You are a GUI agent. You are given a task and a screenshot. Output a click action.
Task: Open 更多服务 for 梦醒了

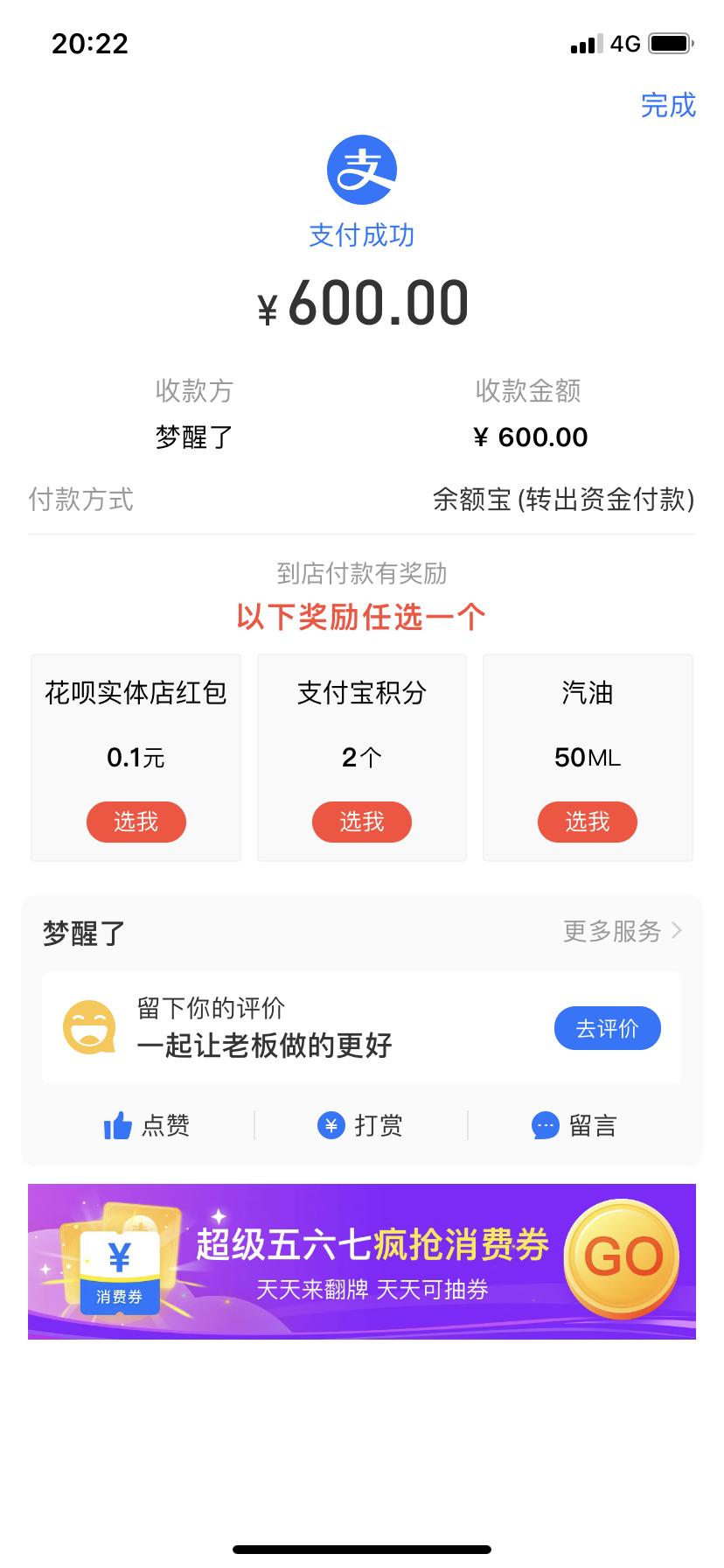pos(622,931)
